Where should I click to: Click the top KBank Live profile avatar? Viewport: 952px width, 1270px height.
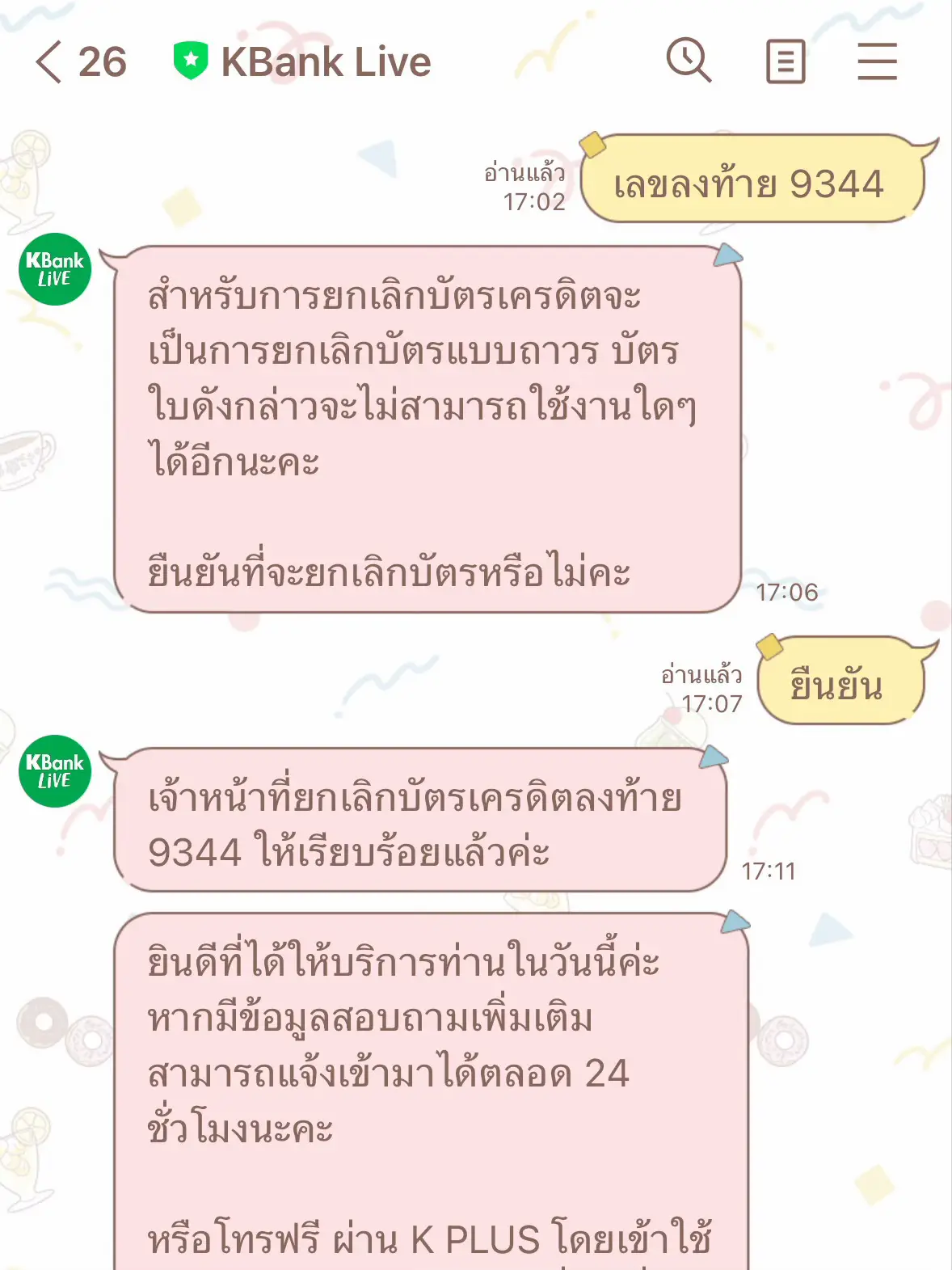pyautogui.click(x=53, y=268)
